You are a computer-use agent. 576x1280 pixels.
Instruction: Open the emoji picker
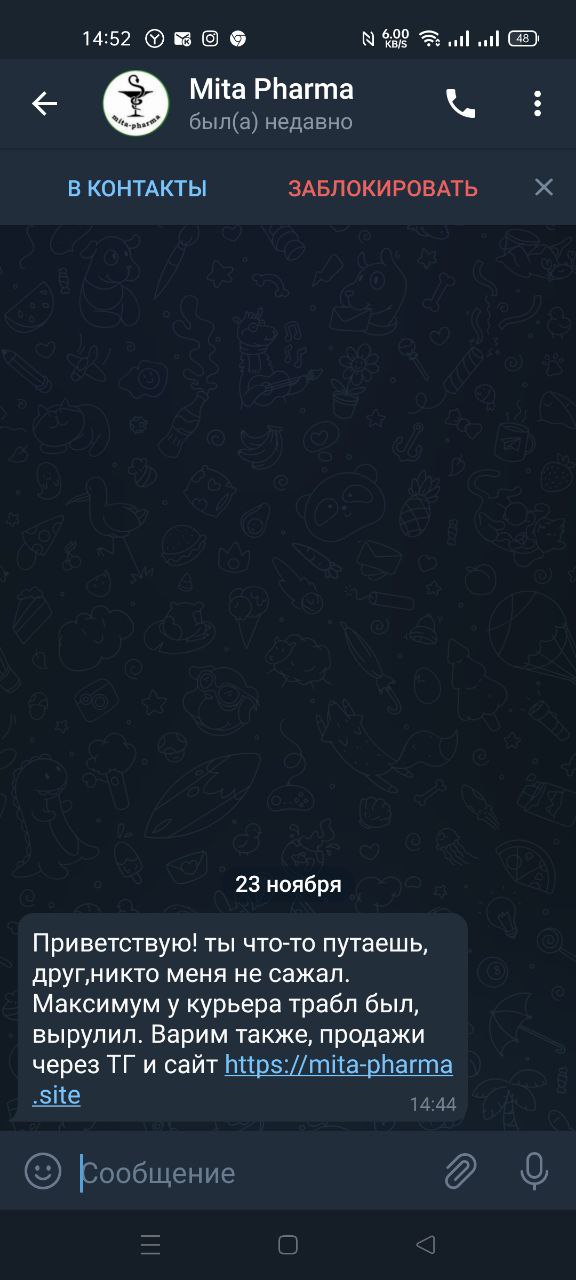point(43,1171)
